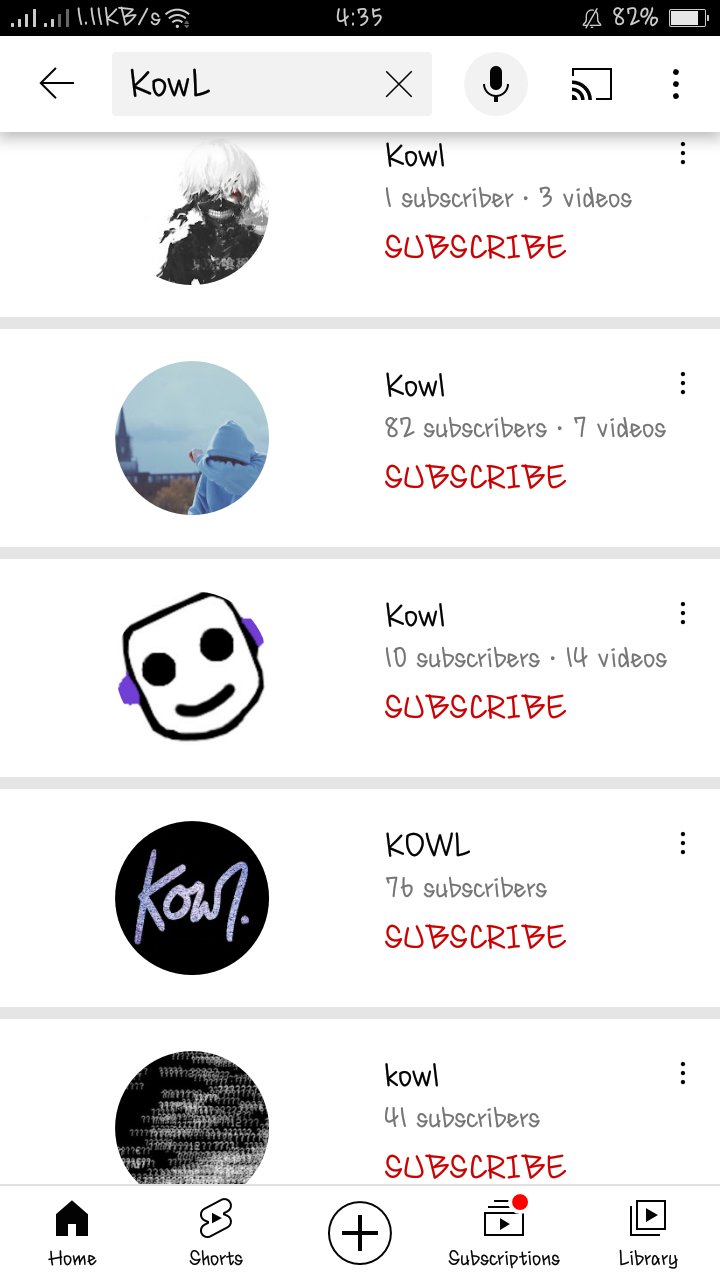Subscribe to Kowl with 1 subscriber

(475, 247)
